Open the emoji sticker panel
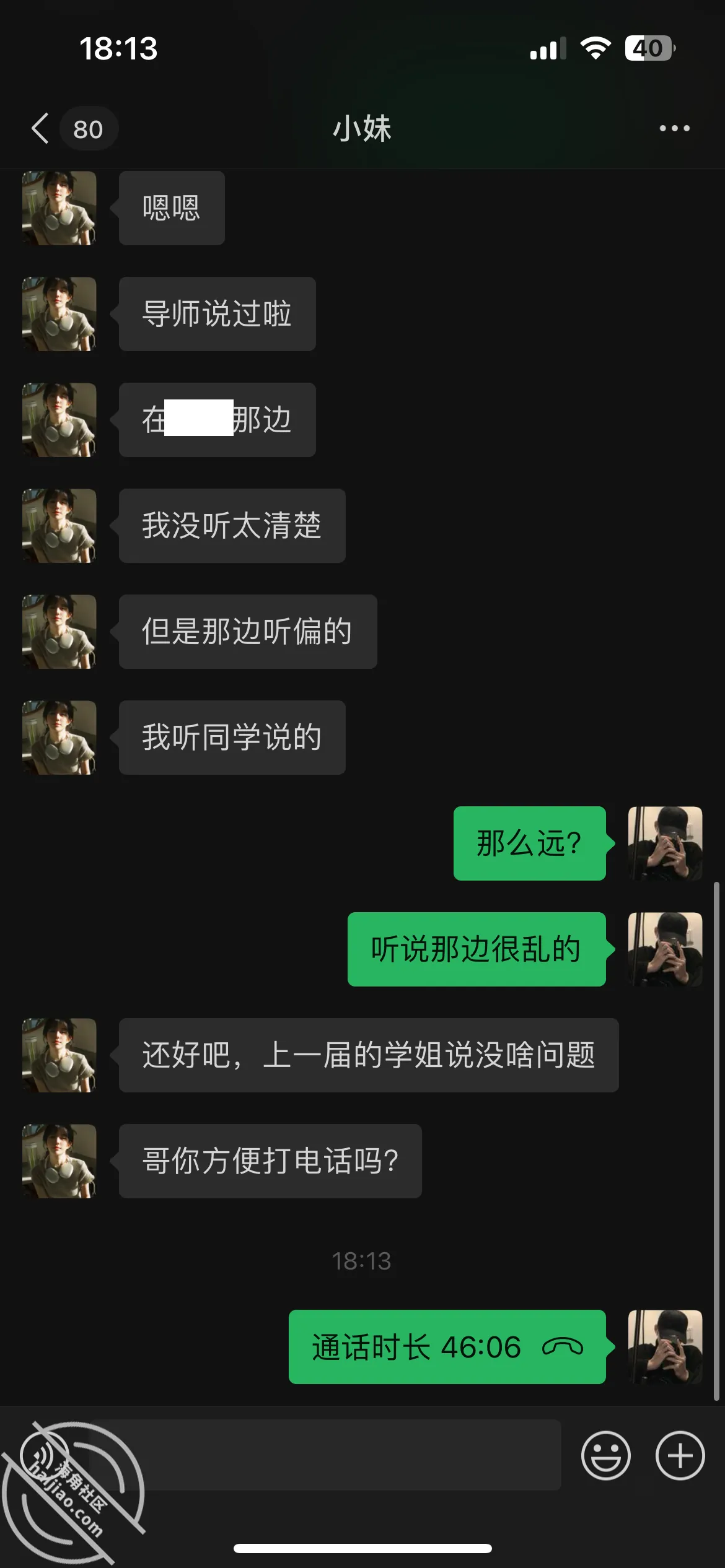The image size is (725, 1568). [x=605, y=1455]
